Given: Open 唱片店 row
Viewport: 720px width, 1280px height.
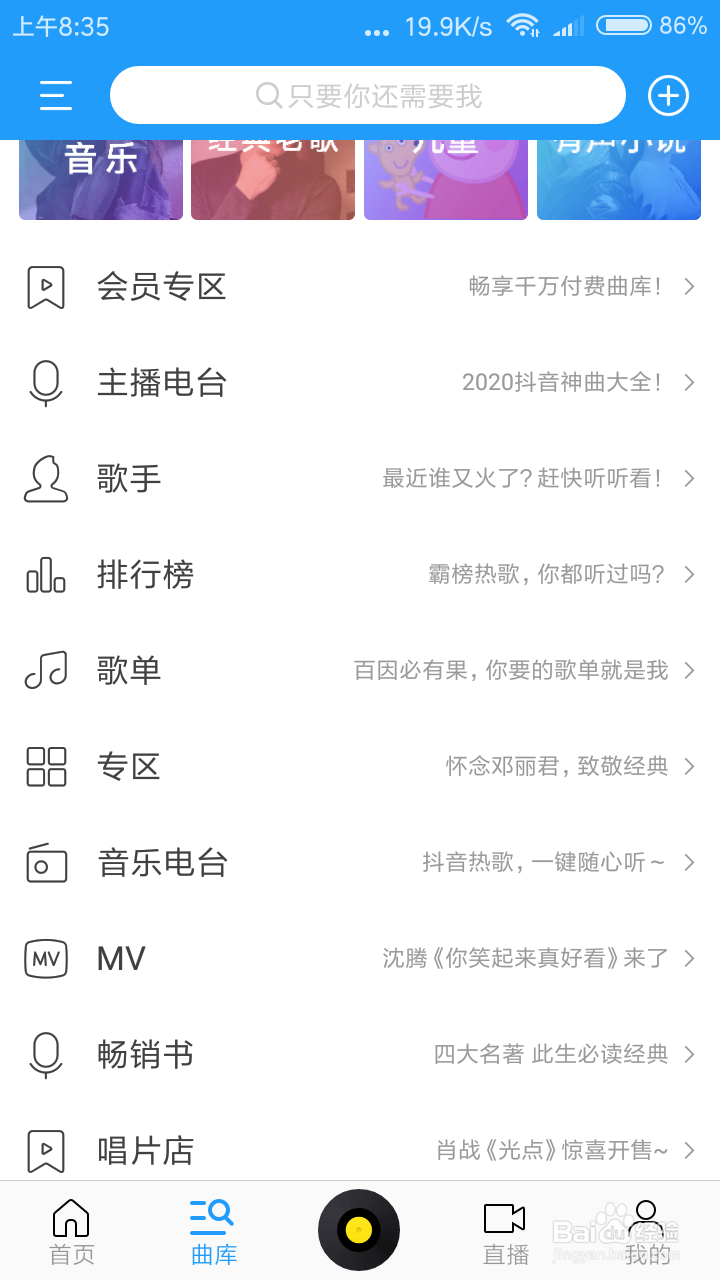Looking at the screenshot, I should click(x=360, y=1150).
